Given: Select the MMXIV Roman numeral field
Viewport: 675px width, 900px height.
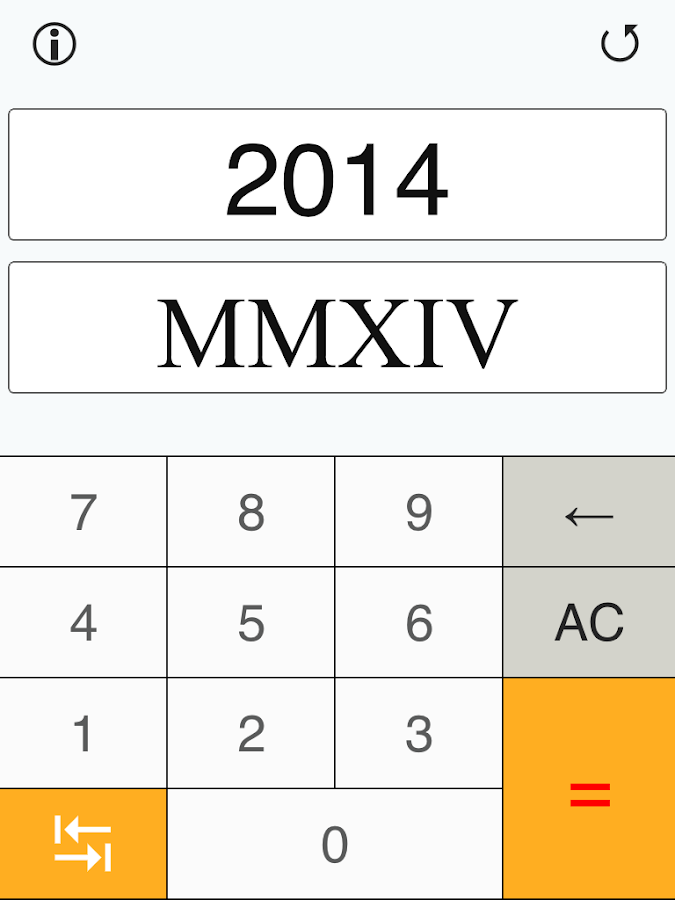Looking at the screenshot, I should [x=337, y=328].
